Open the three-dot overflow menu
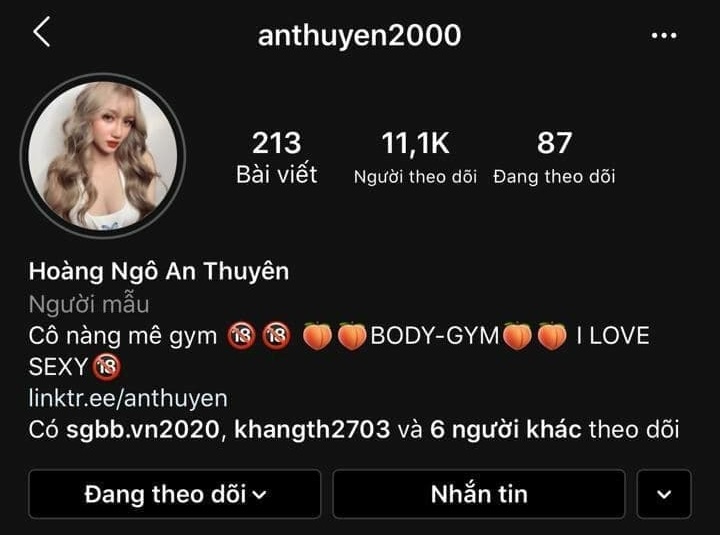 point(664,36)
